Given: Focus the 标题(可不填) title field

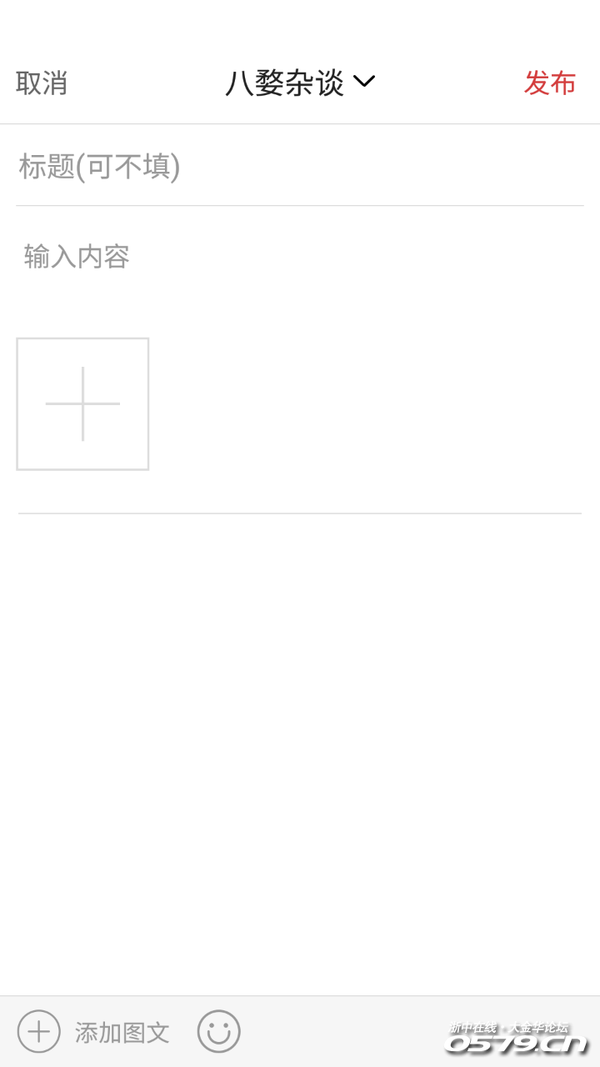Looking at the screenshot, I should point(300,166).
